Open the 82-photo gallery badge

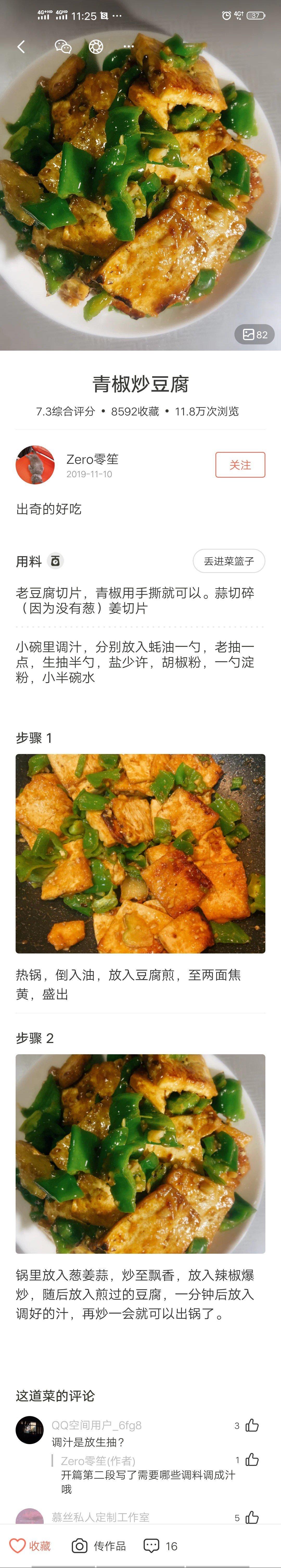(x=255, y=334)
